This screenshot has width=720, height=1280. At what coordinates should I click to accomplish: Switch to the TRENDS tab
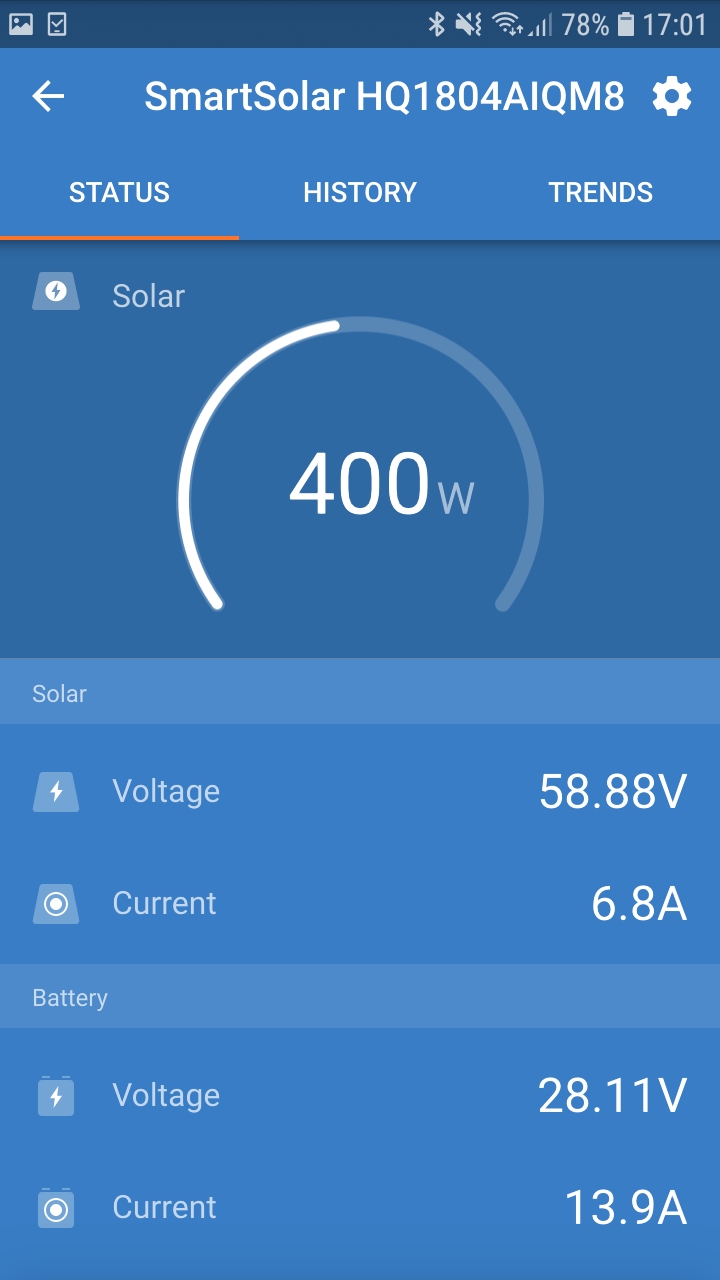pyautogui.click(x=600, y=192)
